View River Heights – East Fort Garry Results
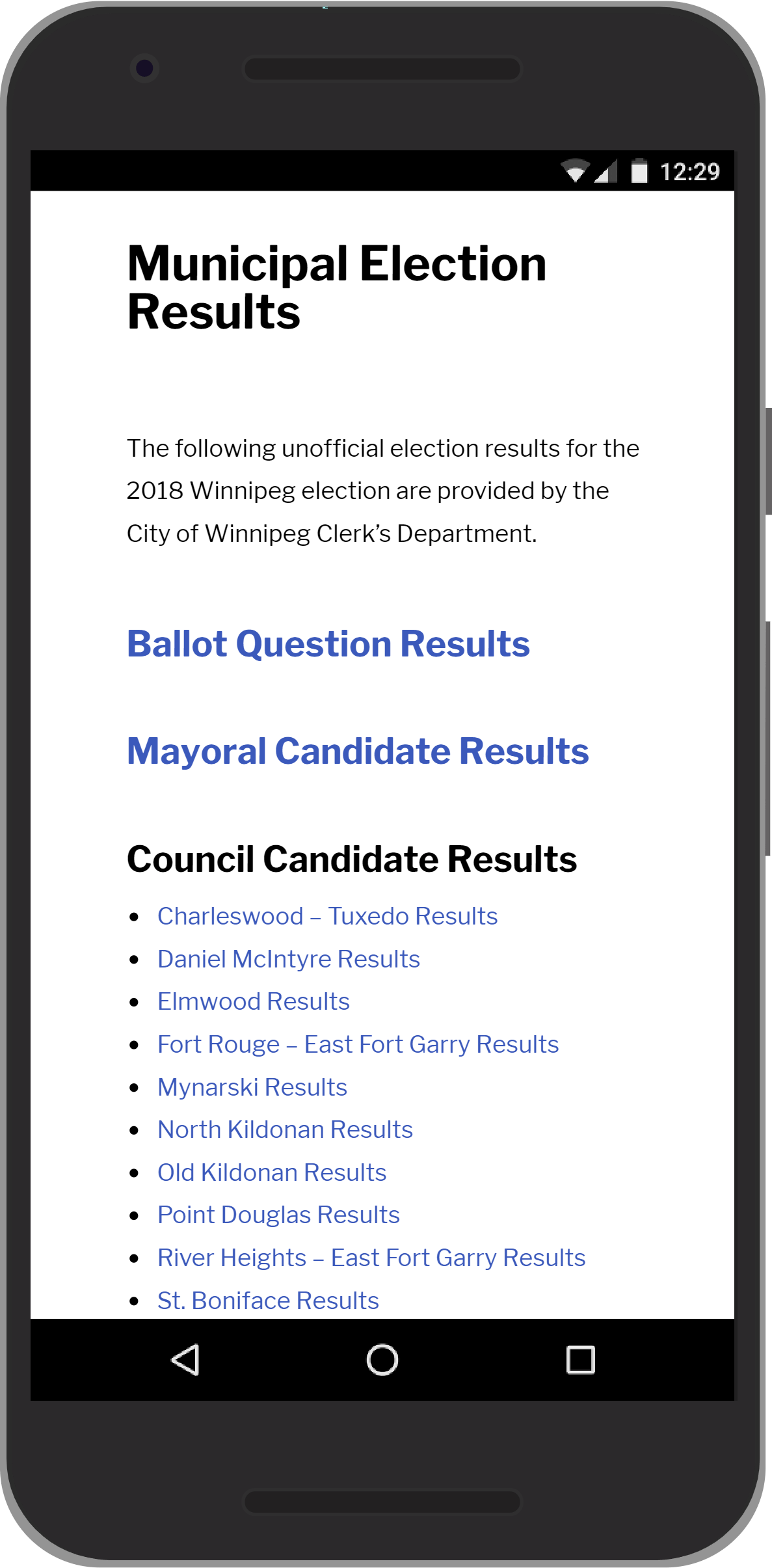The height and width of the screenshot is (1568, 772). pos(371,1258)
